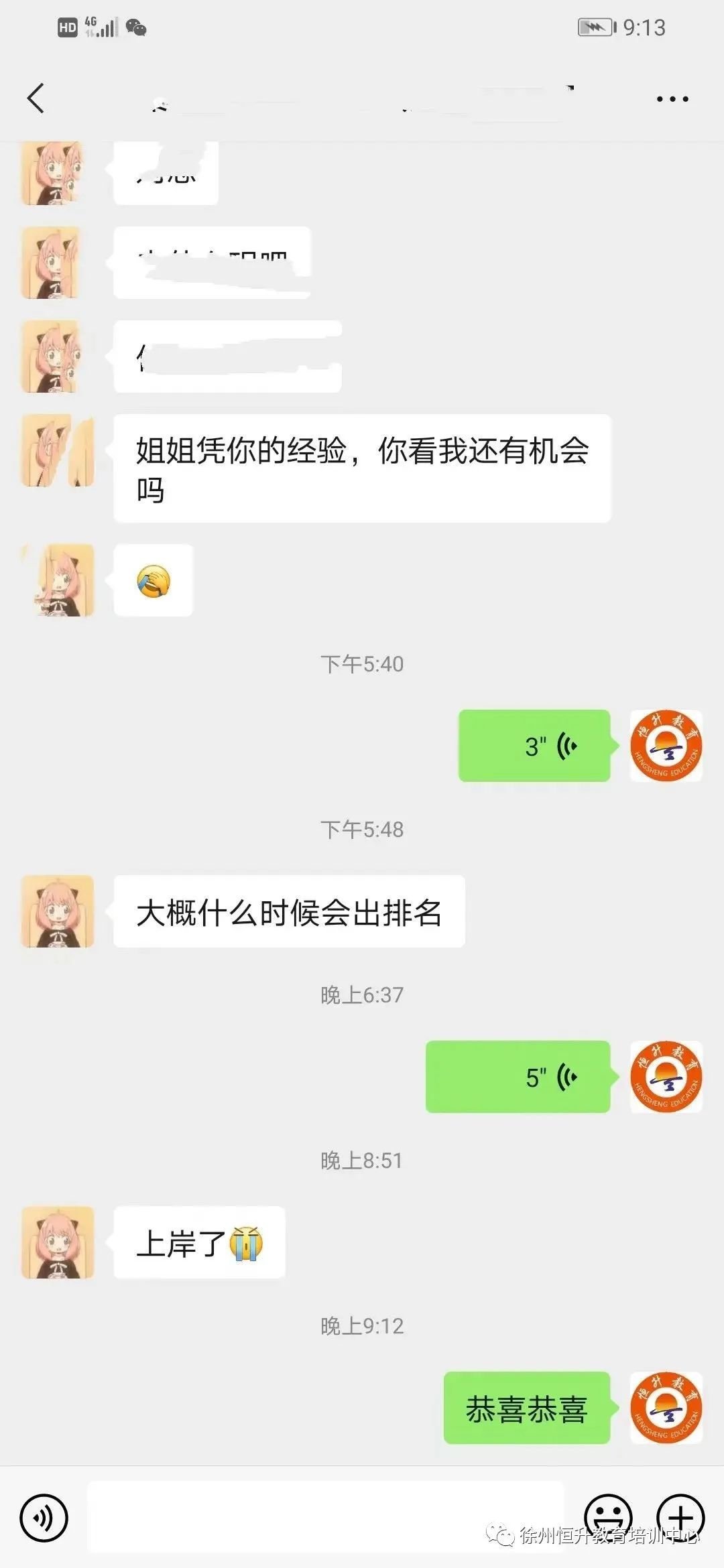
Task: Open own avatar beside 恭喜恭喜 message
Action: pyautogui.click(x=666, y=1408)
